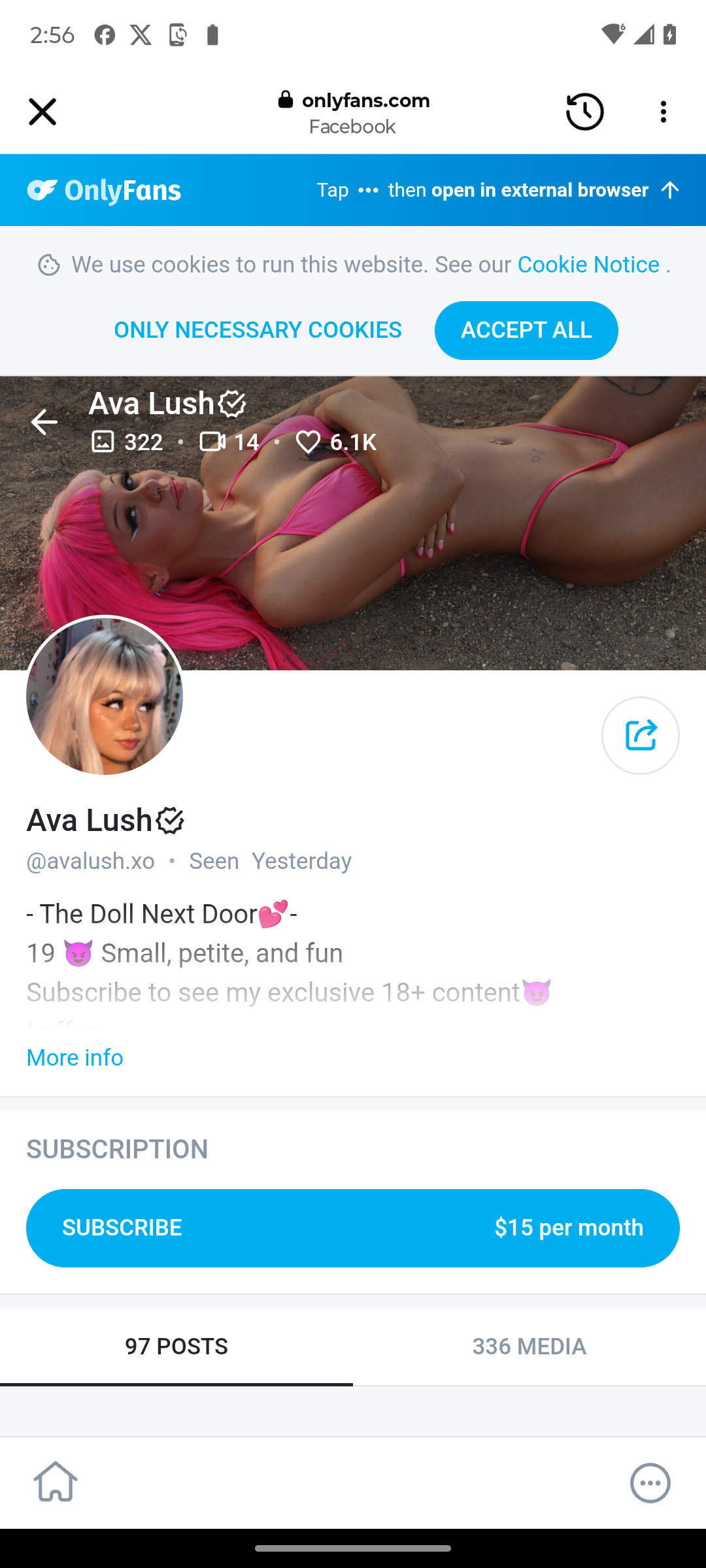Accept all cookies
Image resolution: width=706 pixels, height=1568 pixels.
click(526, 330)
